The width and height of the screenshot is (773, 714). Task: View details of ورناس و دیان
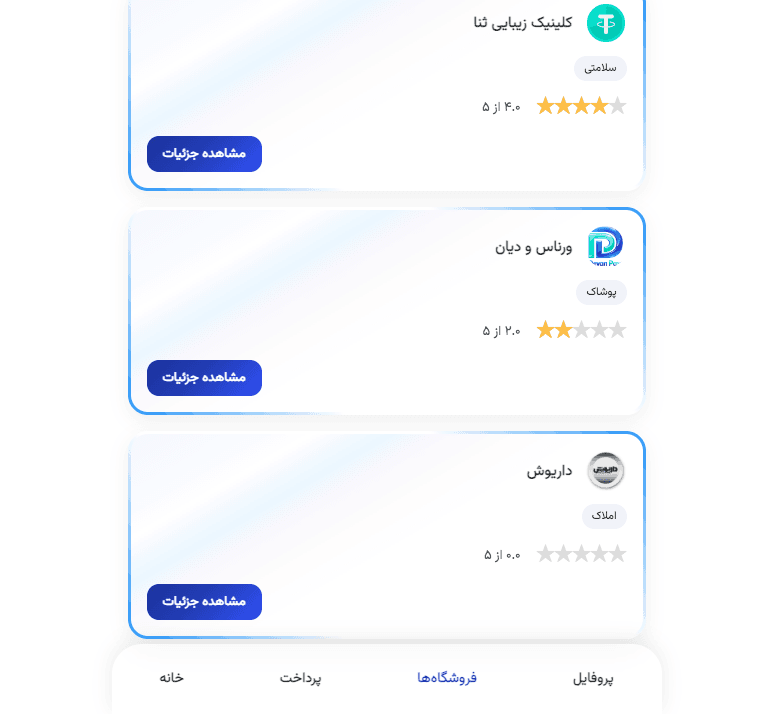tap(204, 378)
